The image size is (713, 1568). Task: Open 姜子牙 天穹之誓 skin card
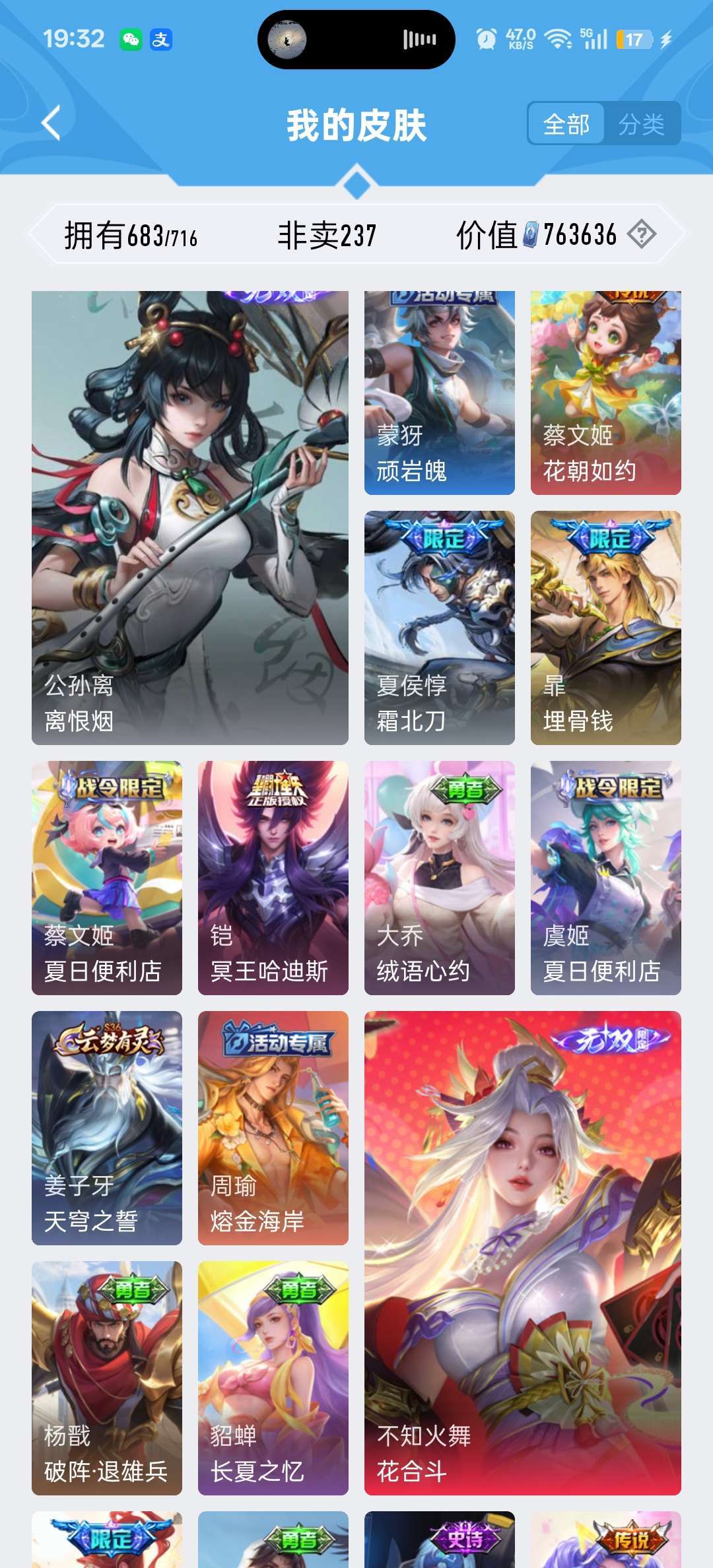click(x=107, y=1128)
